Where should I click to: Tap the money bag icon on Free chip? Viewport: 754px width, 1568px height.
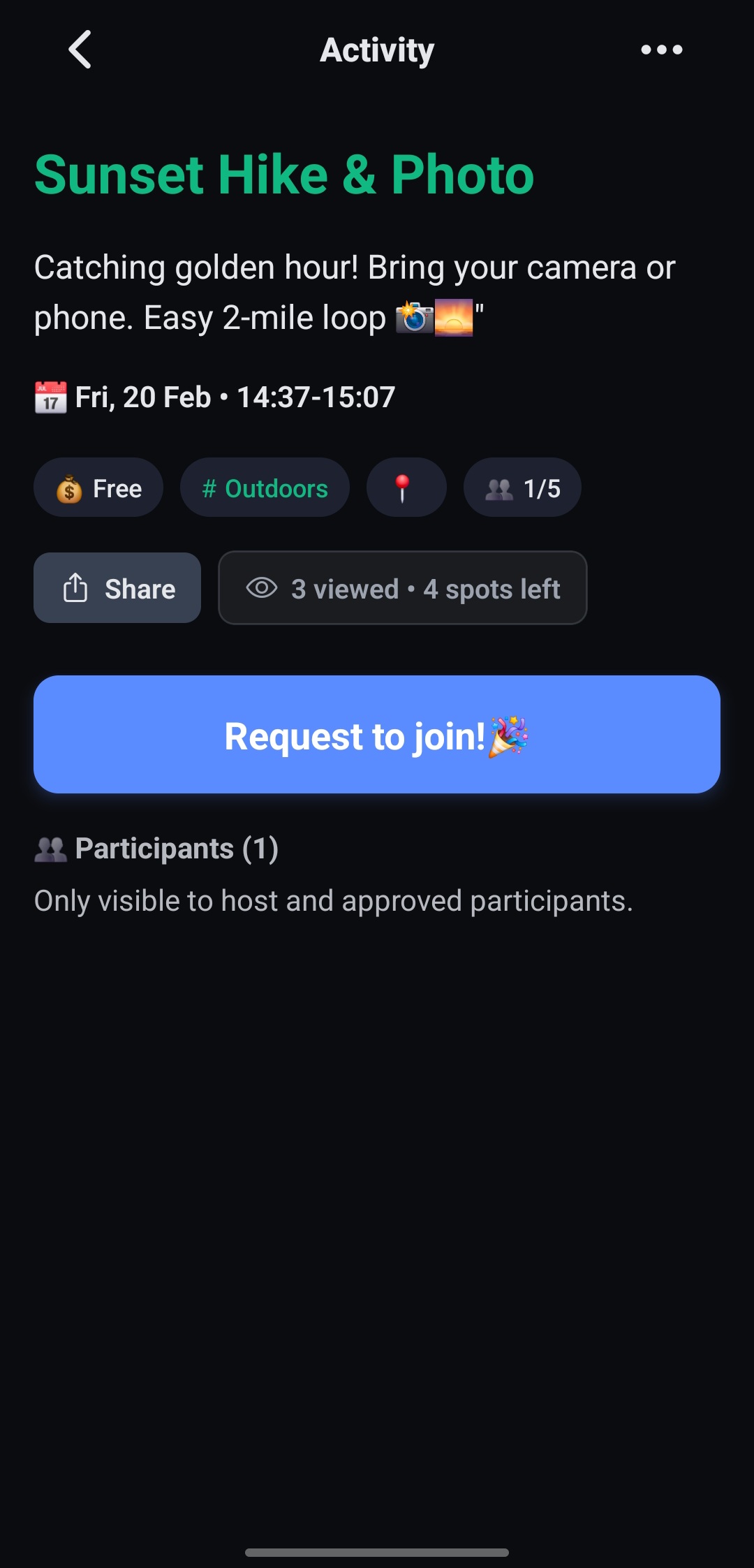69,488
